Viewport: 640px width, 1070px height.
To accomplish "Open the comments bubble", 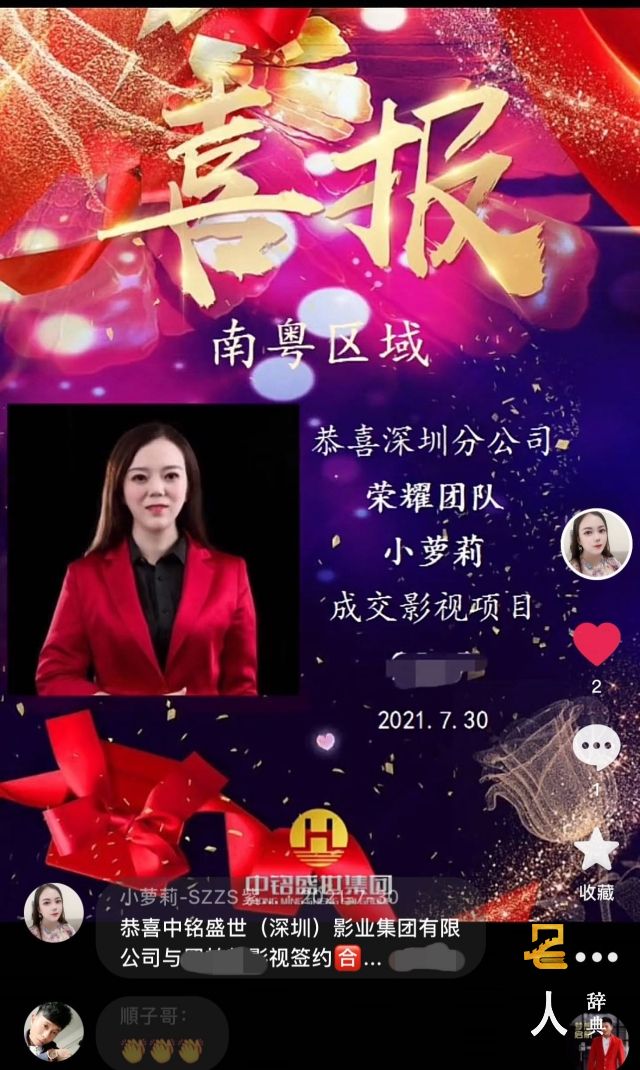I will coord(596,747).
